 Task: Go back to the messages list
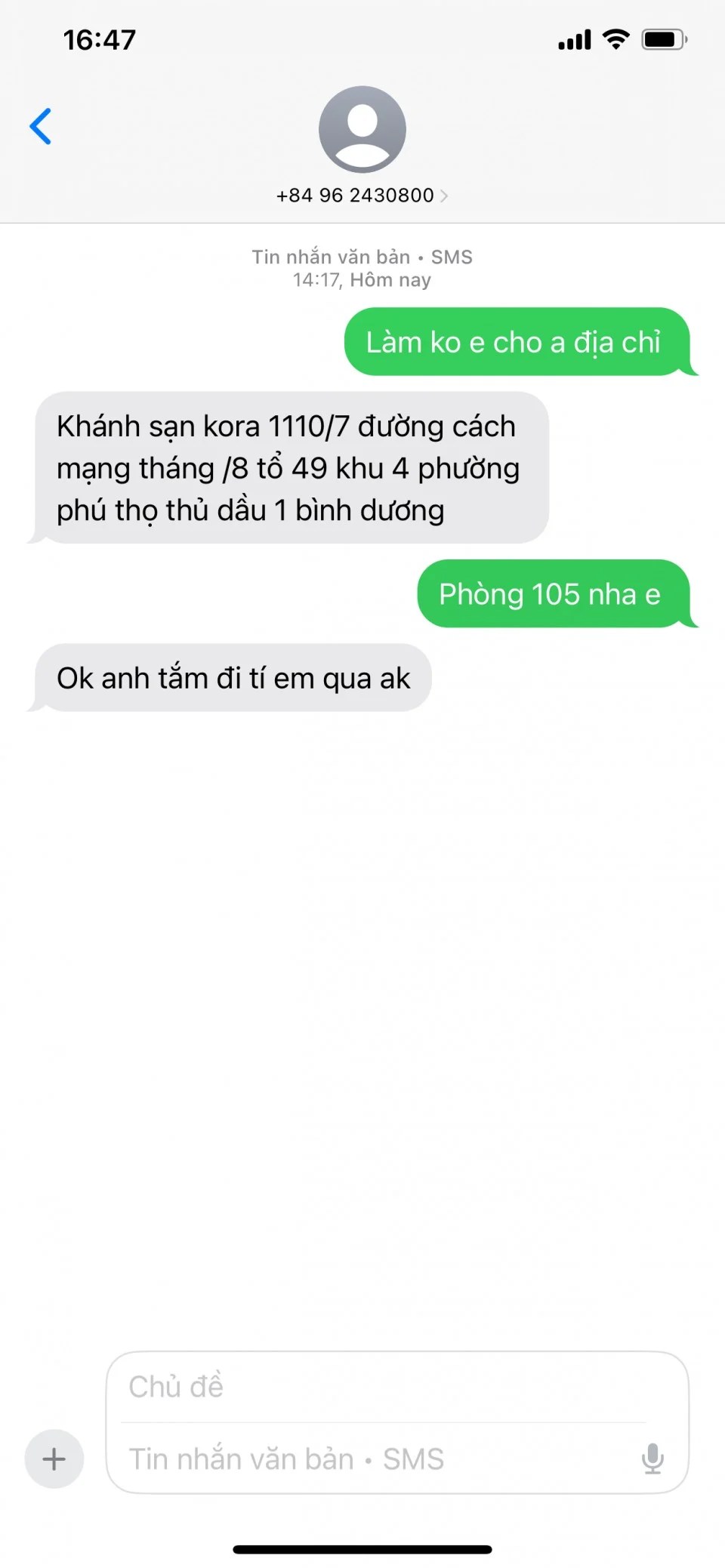coord(41,126)
